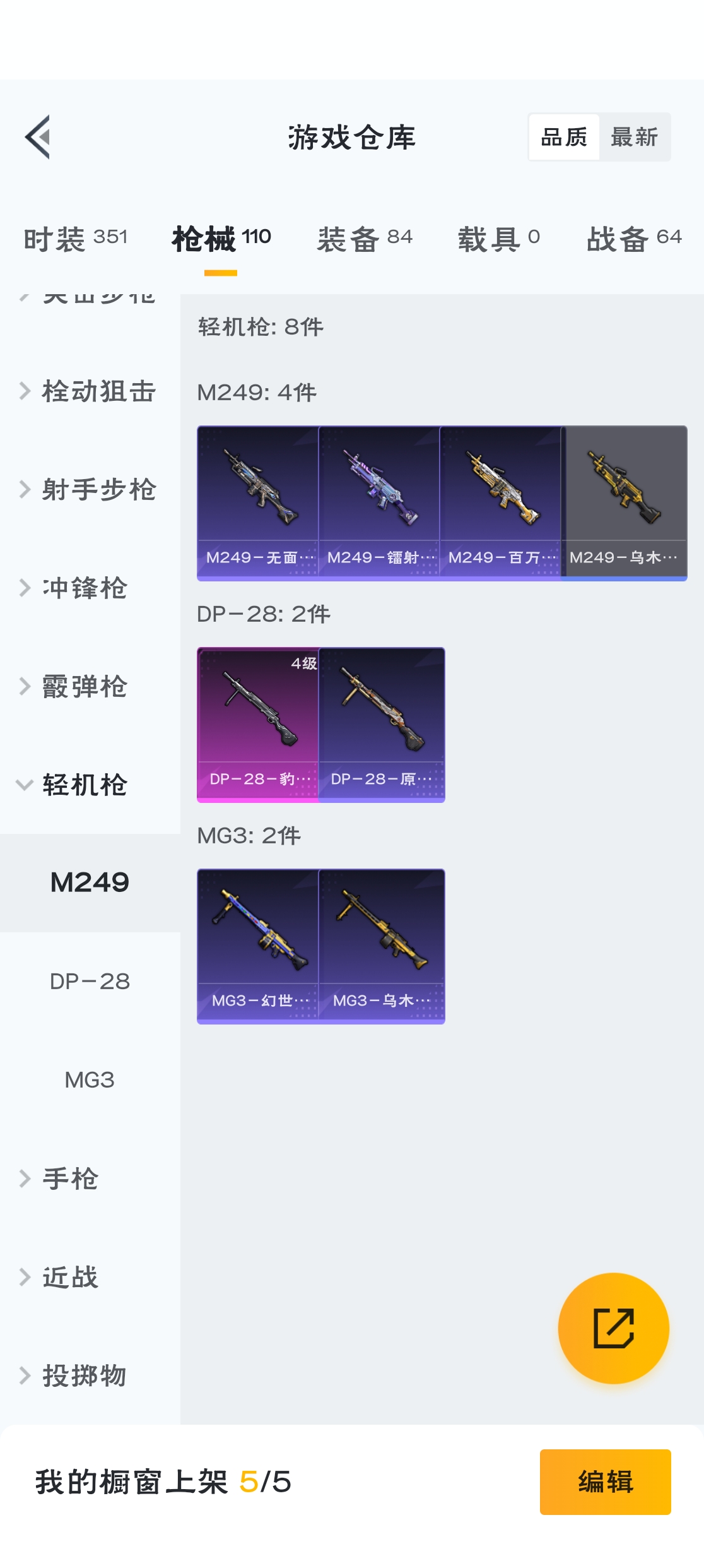
Task: Go back from 游戏仓库
Action: 38,137
